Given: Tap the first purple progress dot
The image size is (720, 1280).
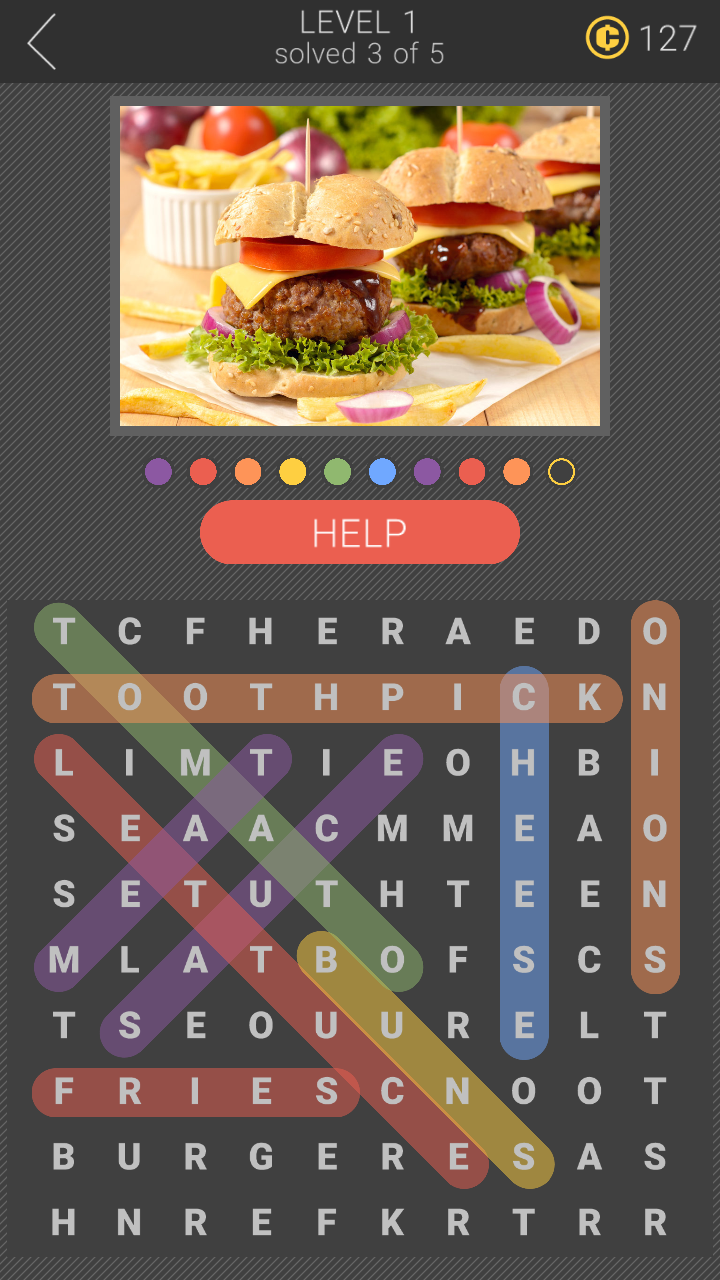Looking at the screenshot, I should click(x=160, y=470).
